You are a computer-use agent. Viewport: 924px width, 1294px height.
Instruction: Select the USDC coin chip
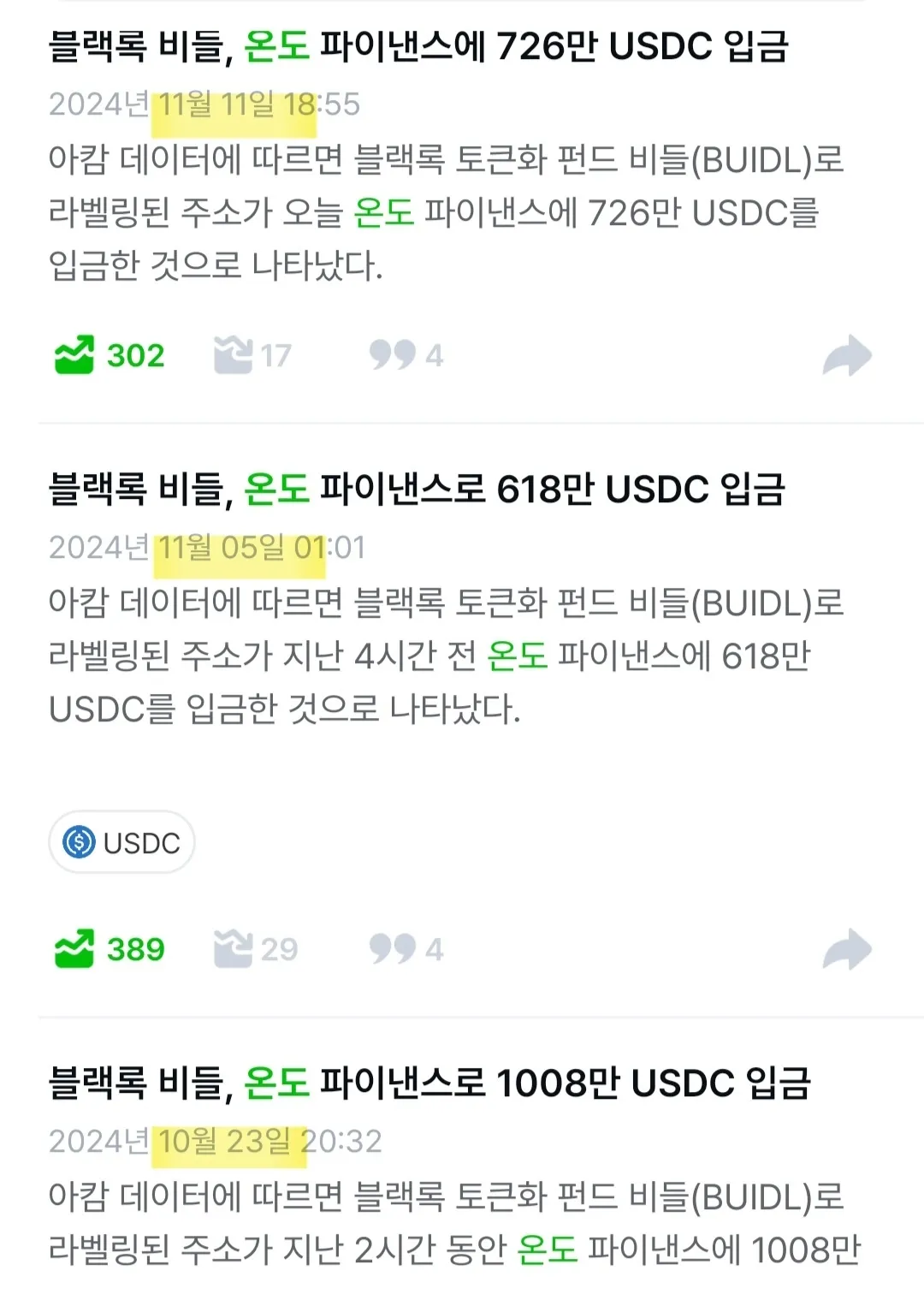(x=121, y=843)
